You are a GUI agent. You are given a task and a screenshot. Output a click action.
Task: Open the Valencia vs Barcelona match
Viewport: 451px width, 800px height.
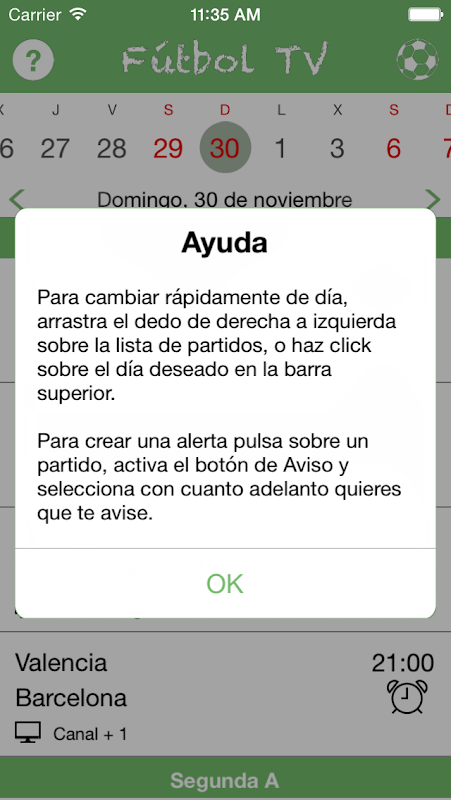point(226,694)
